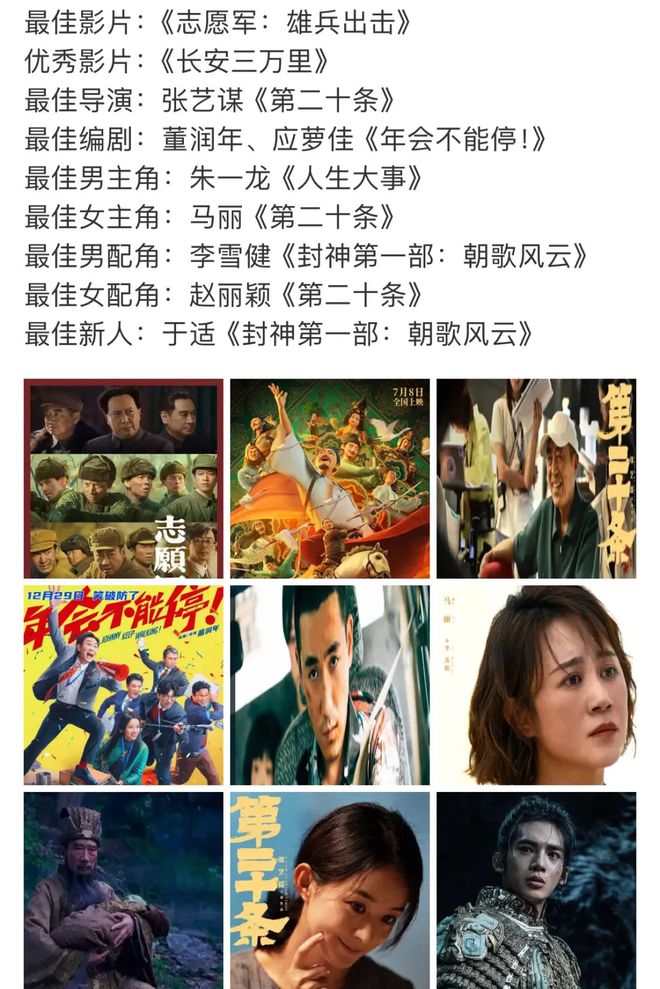Viewport: 660px width, 989px height.
Task: View the old man in ancient costume image
Action: pyautogui.click(x=123, y=890)
